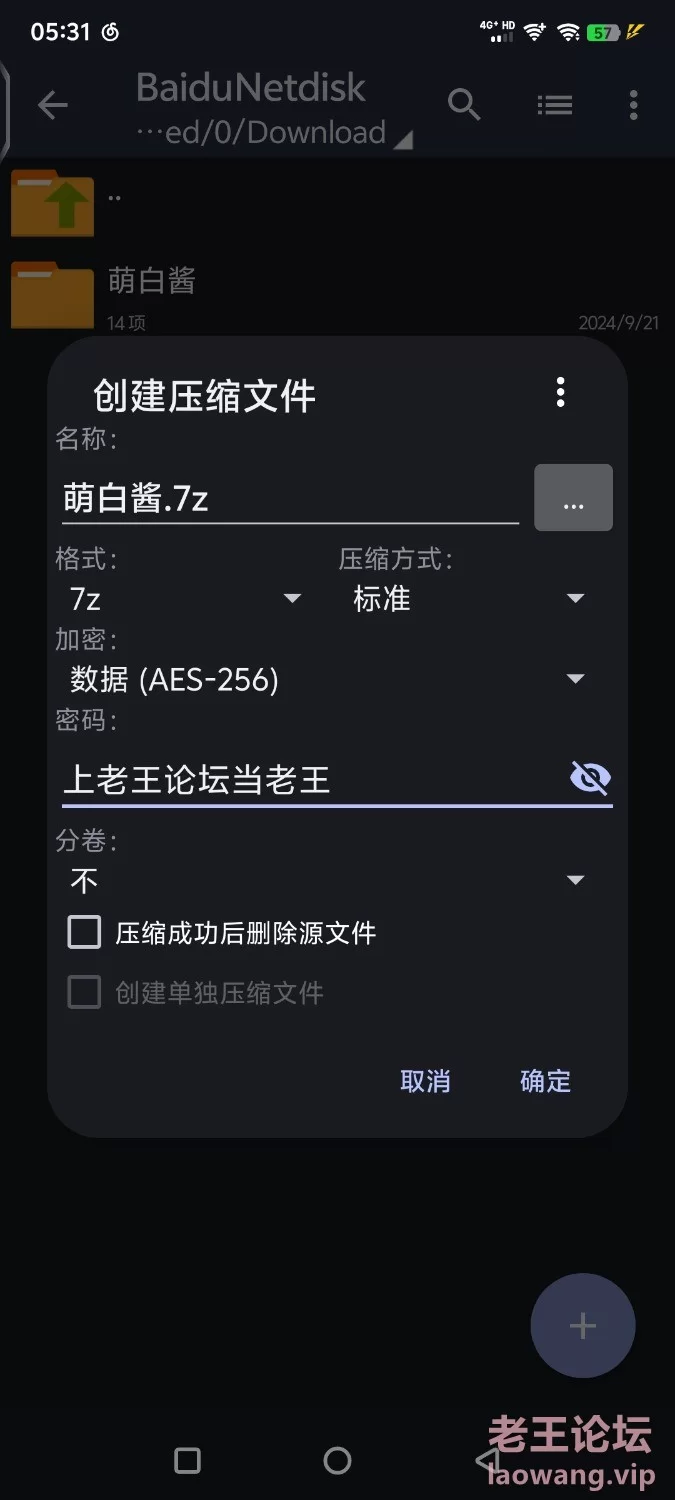Change encryption from 数据 (AES-256)
This screenshot has width=675, height=1500.
(327, 680)
